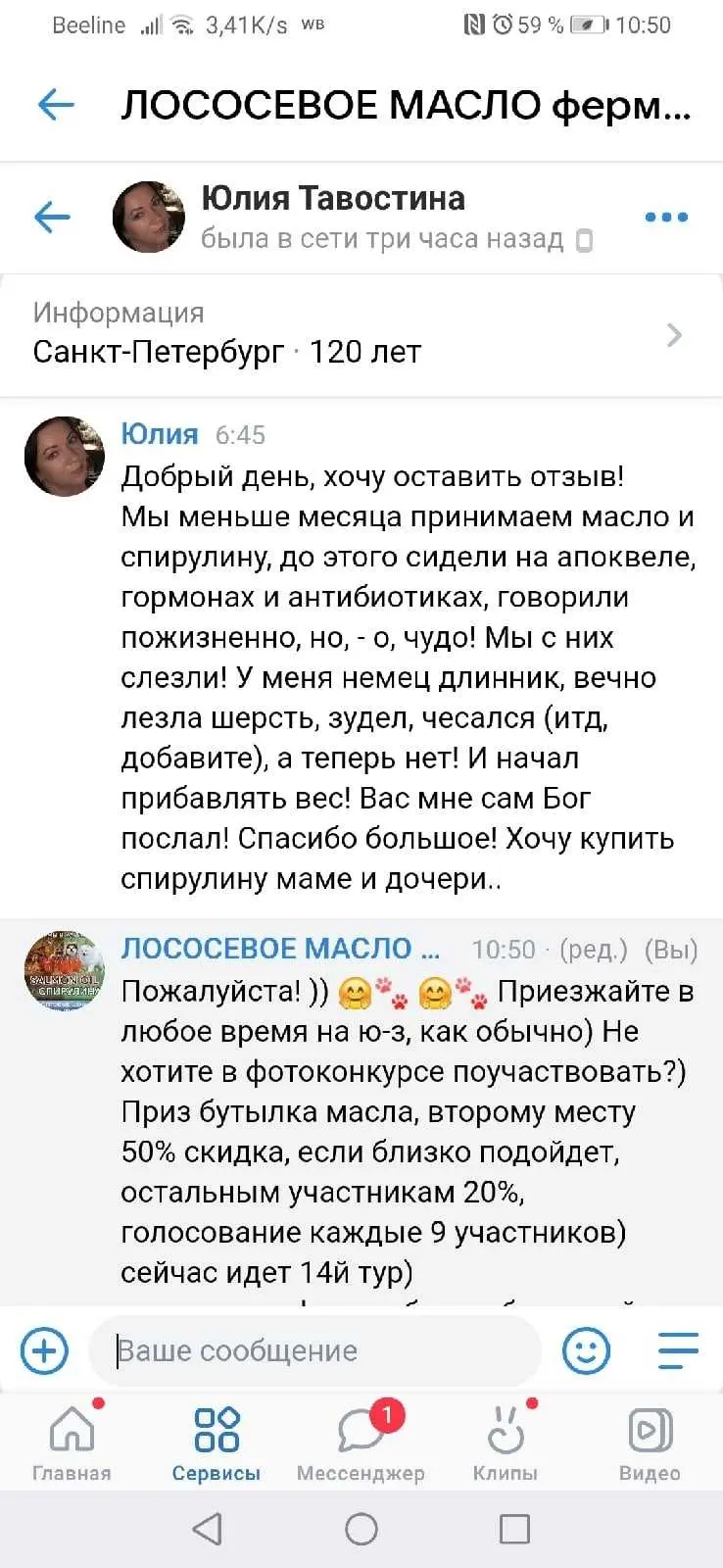Open the ЛОСОСЕВОЕ МАСЛО community name on the reply
This screenshot has height=1568, width=723.
point(280,949)
